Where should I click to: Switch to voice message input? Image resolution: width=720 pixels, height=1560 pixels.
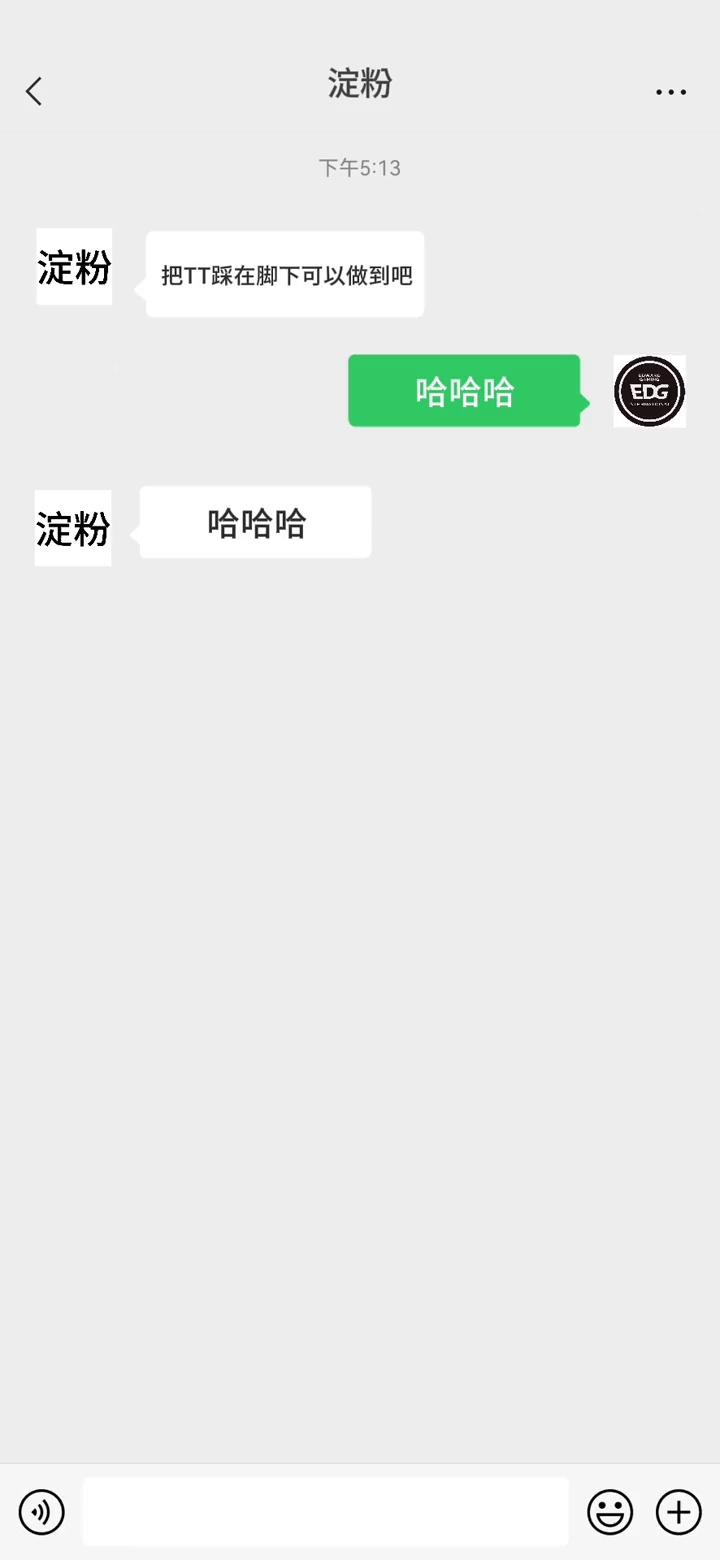tap(42, 1511)
